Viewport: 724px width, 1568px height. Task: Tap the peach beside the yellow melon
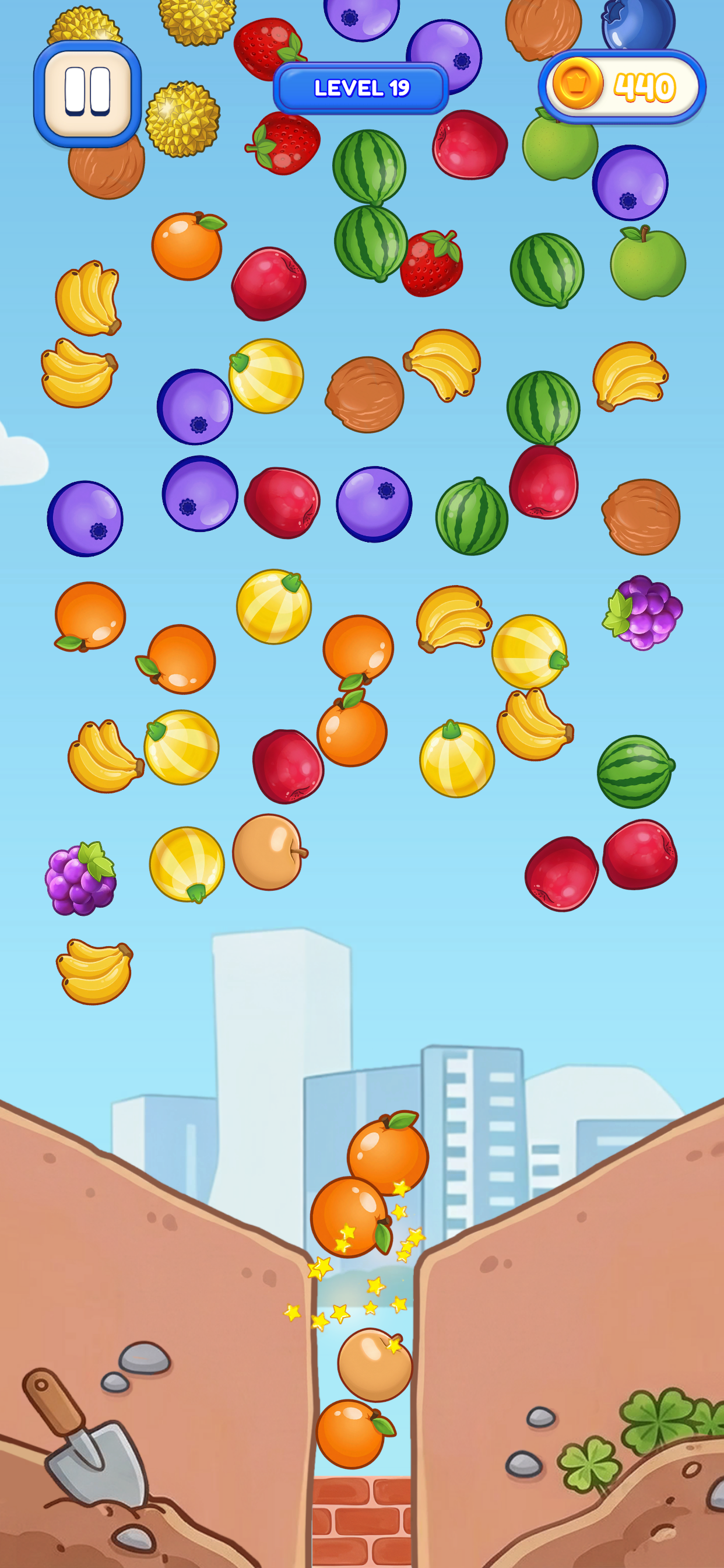[x=268, y=852]
